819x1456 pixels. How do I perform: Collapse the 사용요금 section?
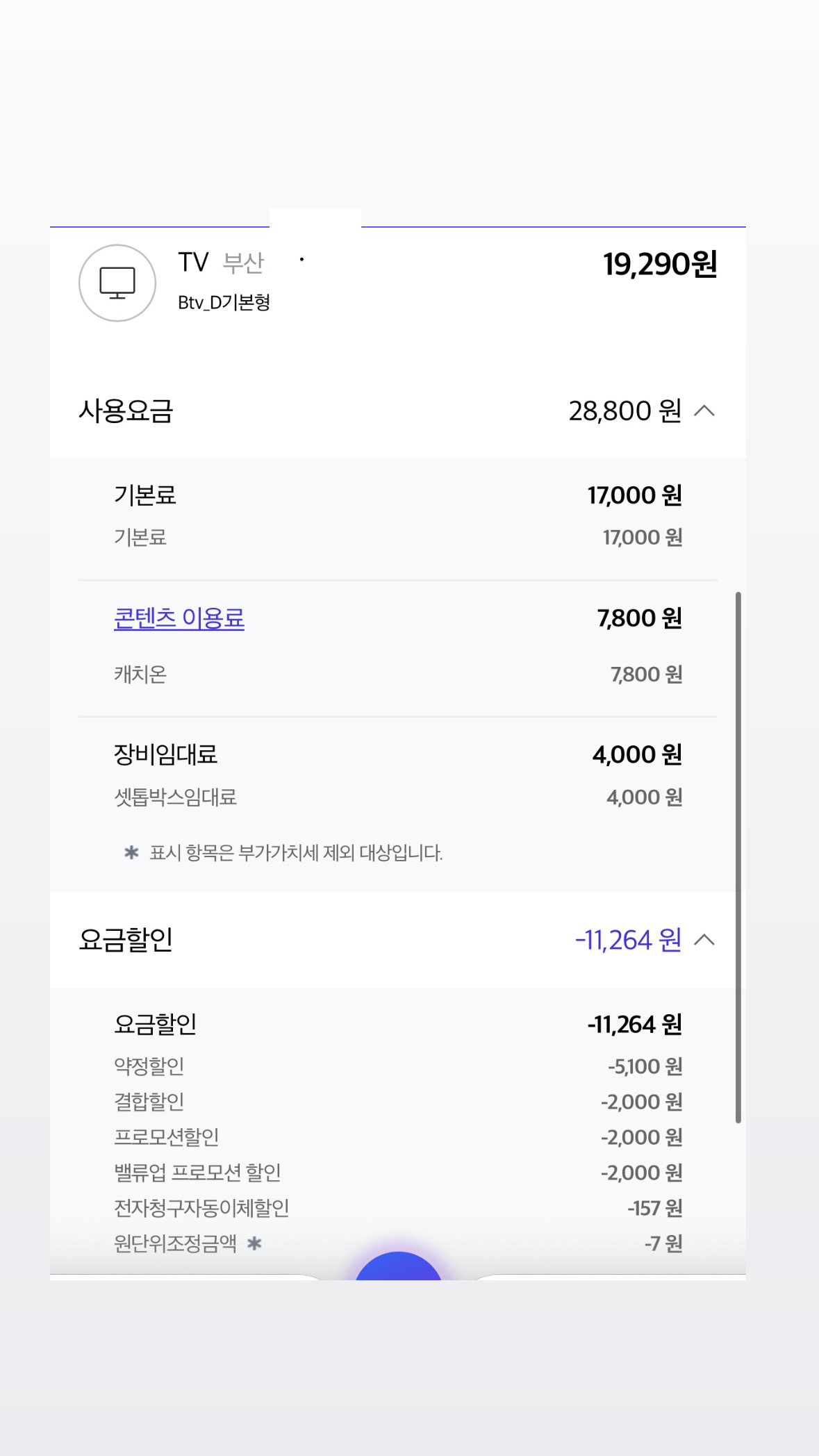pos(704,411)
